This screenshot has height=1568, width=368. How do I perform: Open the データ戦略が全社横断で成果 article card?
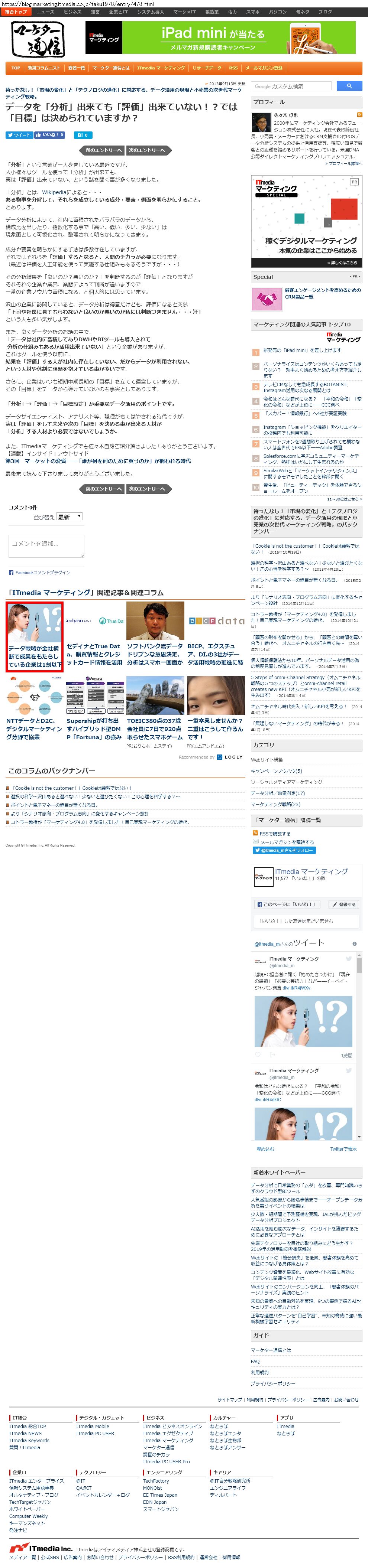pyautogui.click(x=35, y=637)
